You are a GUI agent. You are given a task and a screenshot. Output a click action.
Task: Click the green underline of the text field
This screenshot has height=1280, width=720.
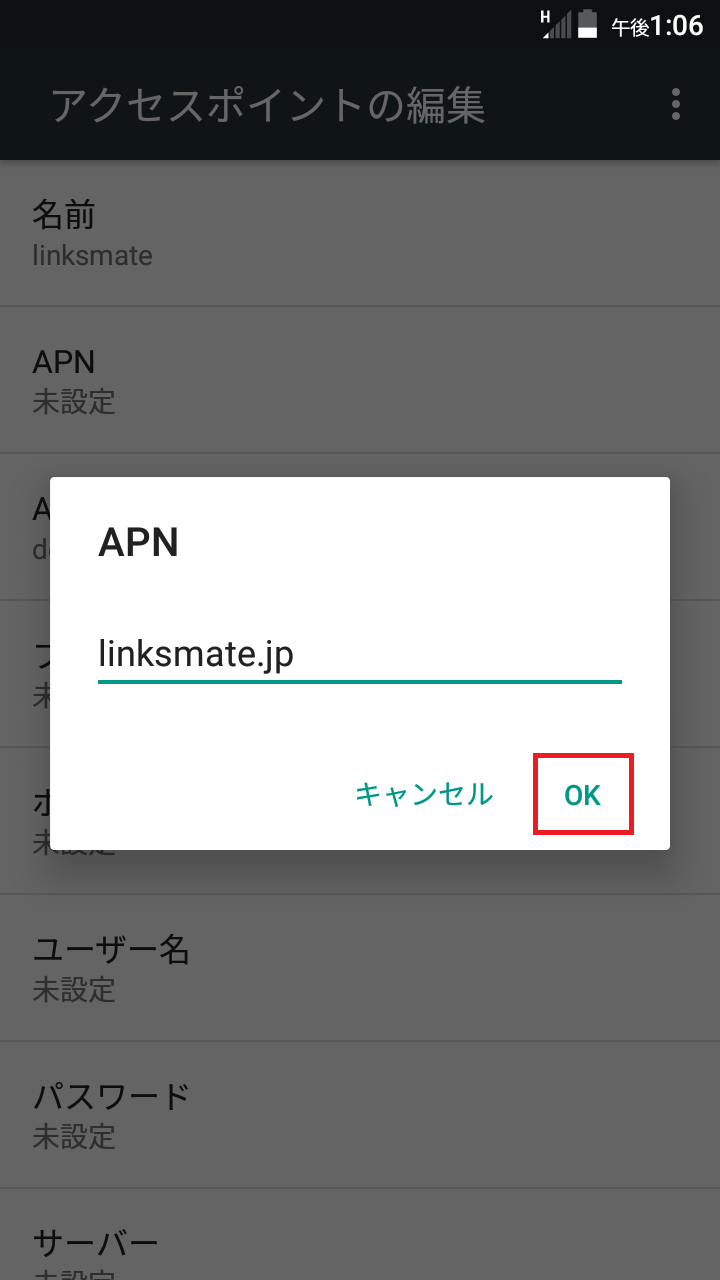(x=358, y=682)
